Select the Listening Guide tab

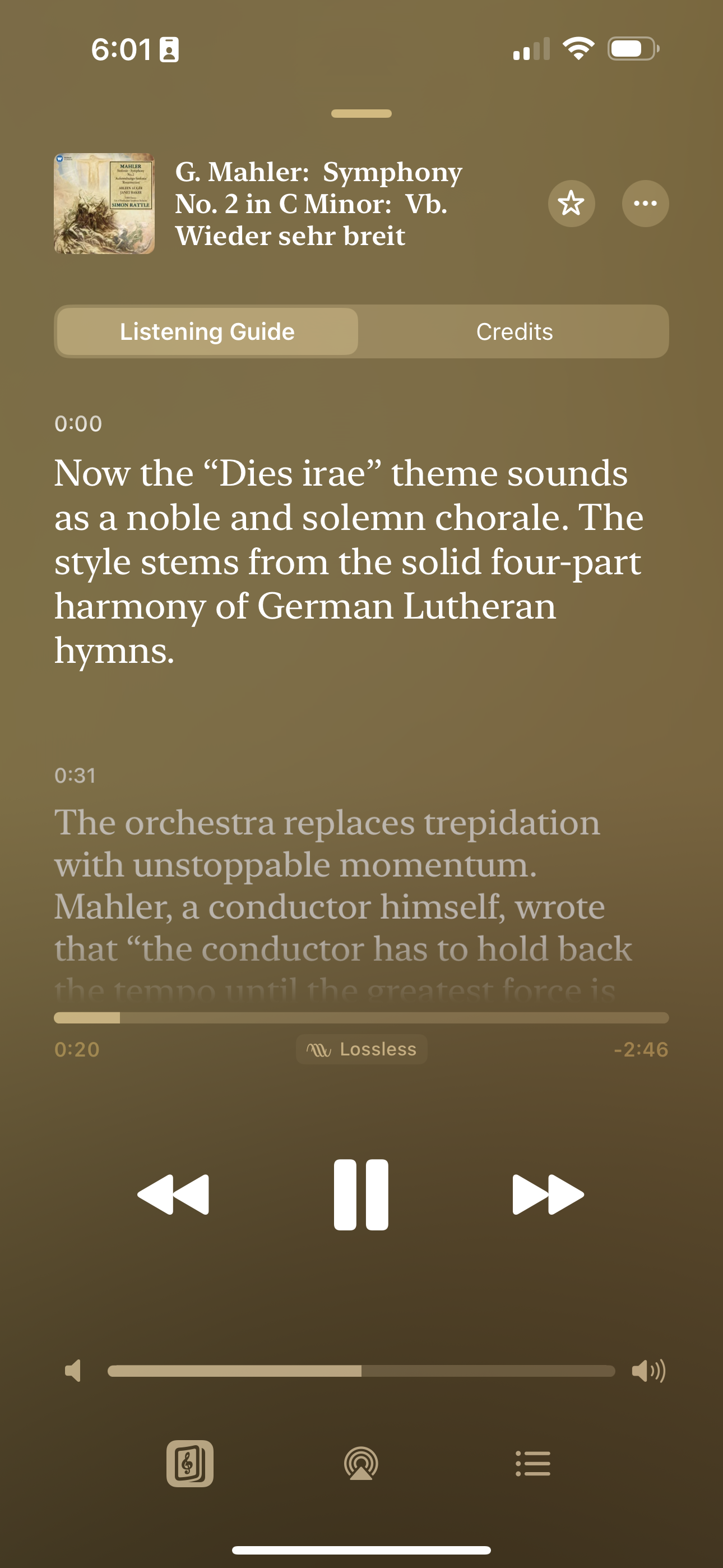[x=207, y=332]
